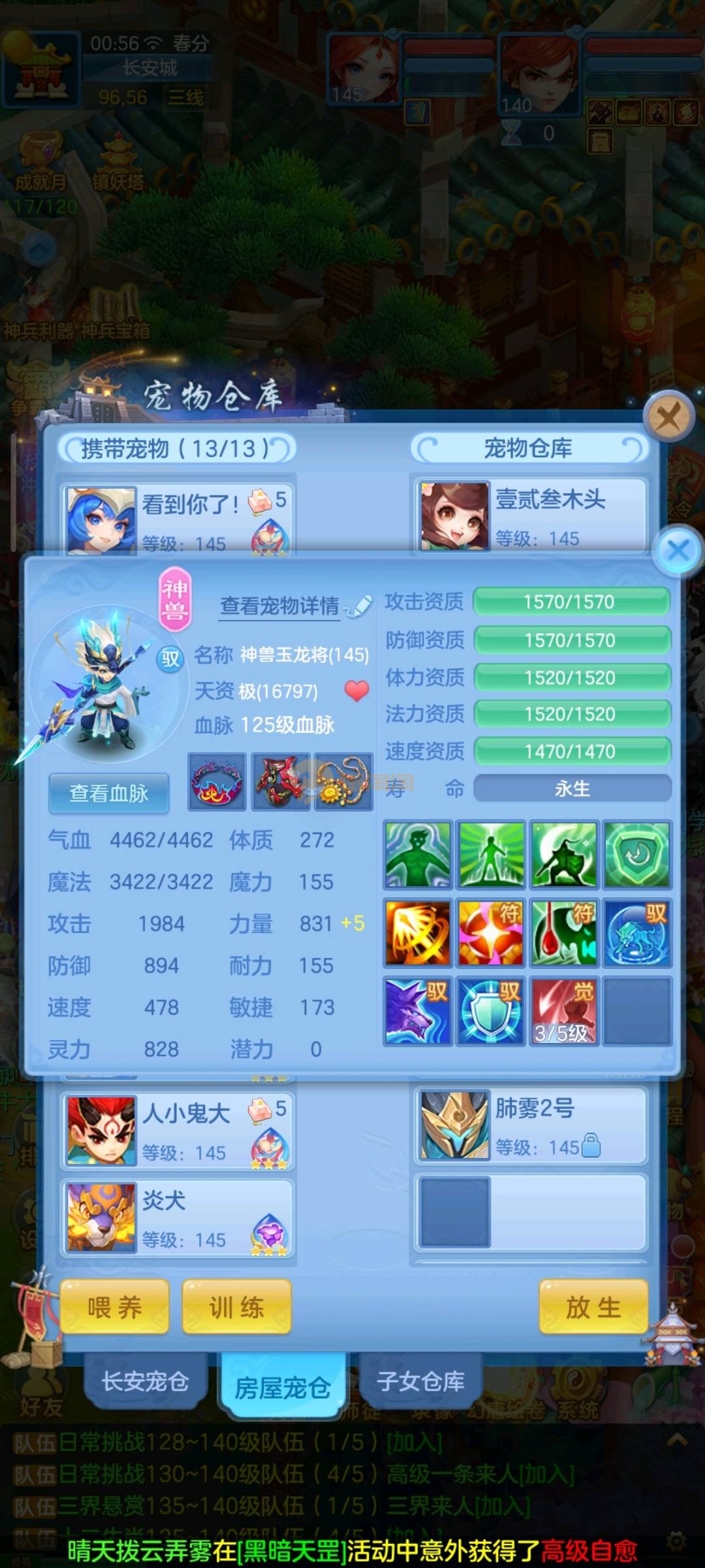Inspect the pet's equipped armor item
The image size is (705, 1568).
[281, 782]
